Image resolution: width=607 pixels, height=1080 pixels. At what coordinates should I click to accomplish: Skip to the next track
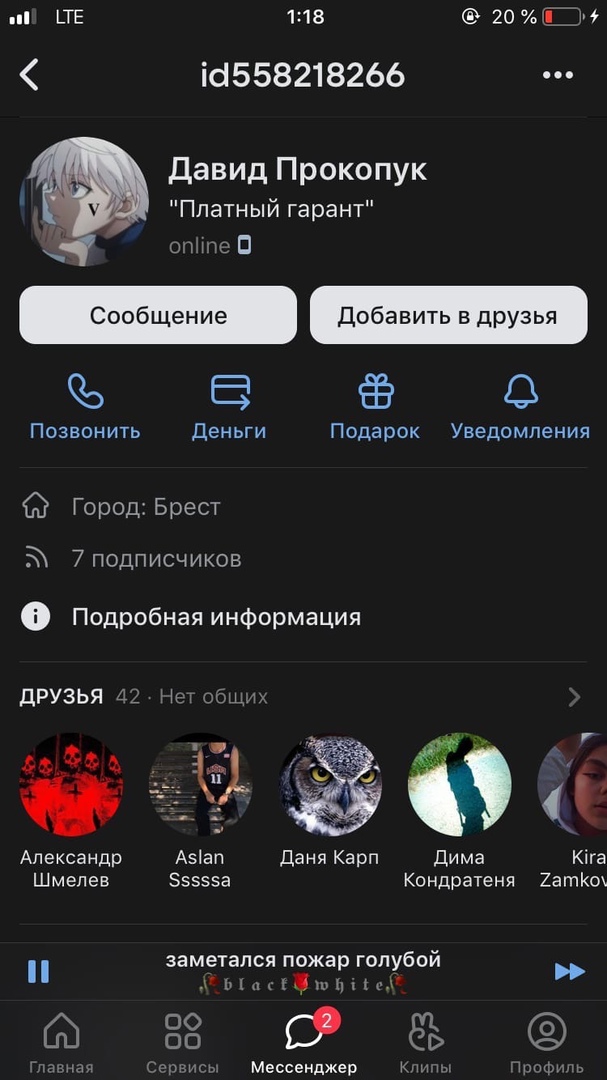point(569,971)
